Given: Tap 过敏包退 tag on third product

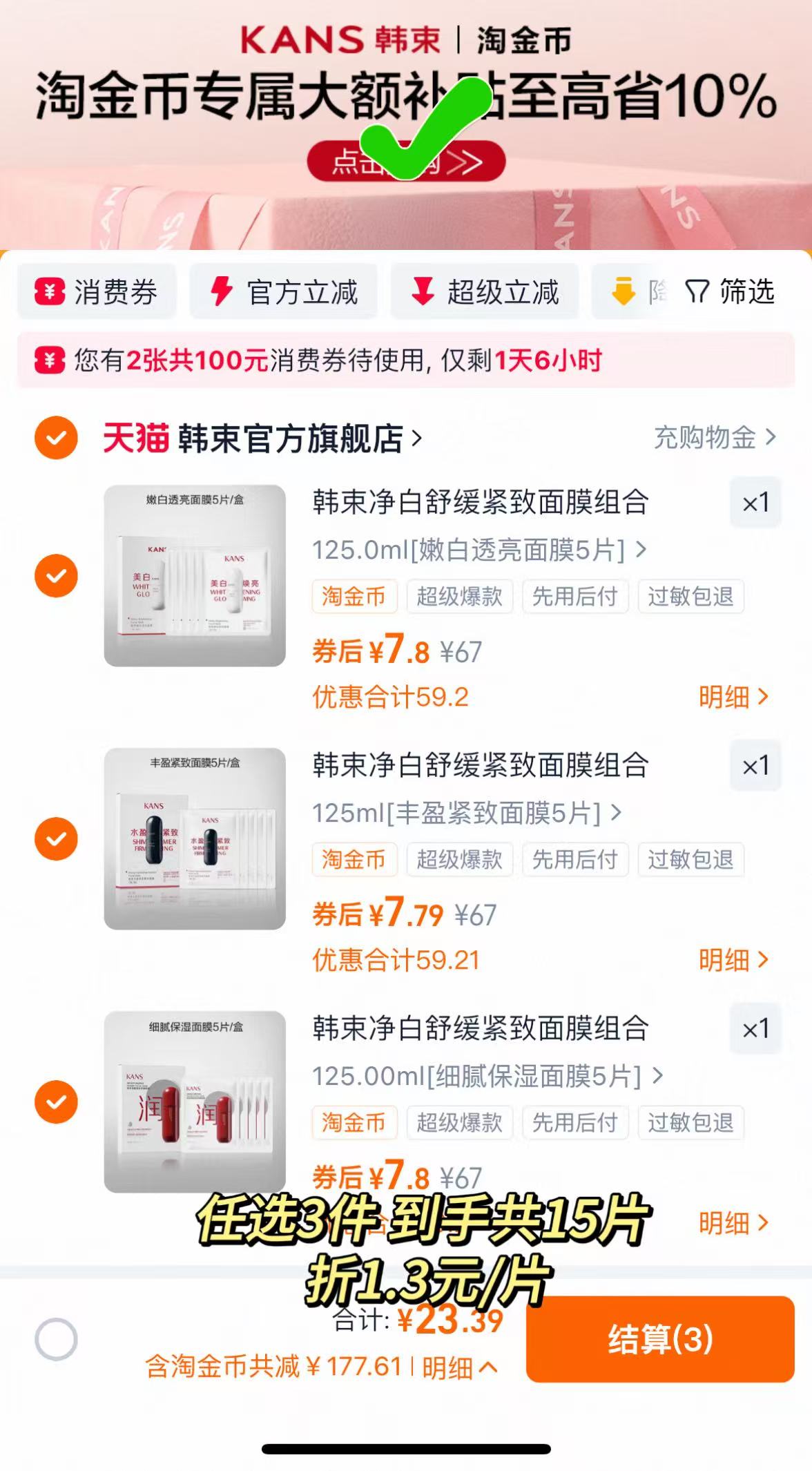Looking at the screenshot, I should (691, 1123).
